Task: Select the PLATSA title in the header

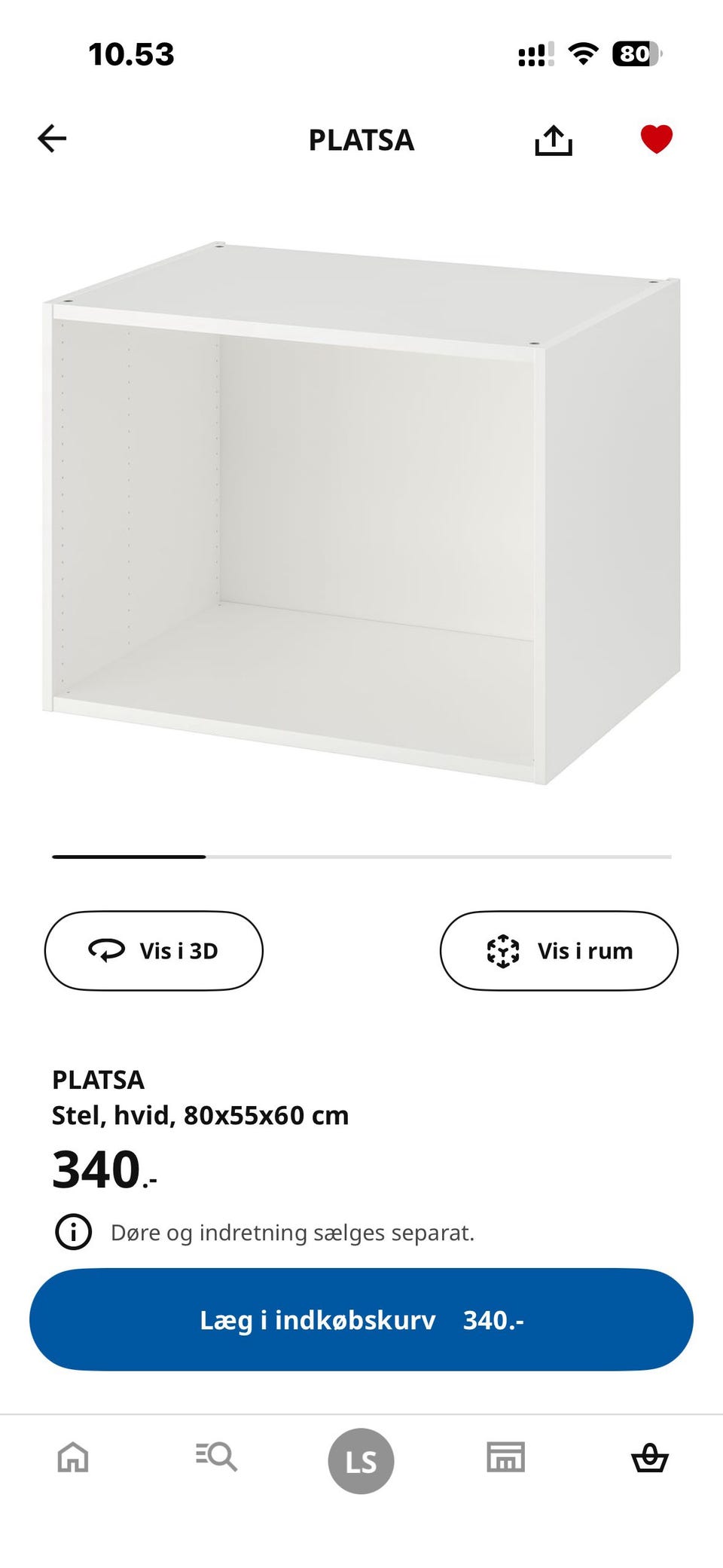Action: pos(361,140)
